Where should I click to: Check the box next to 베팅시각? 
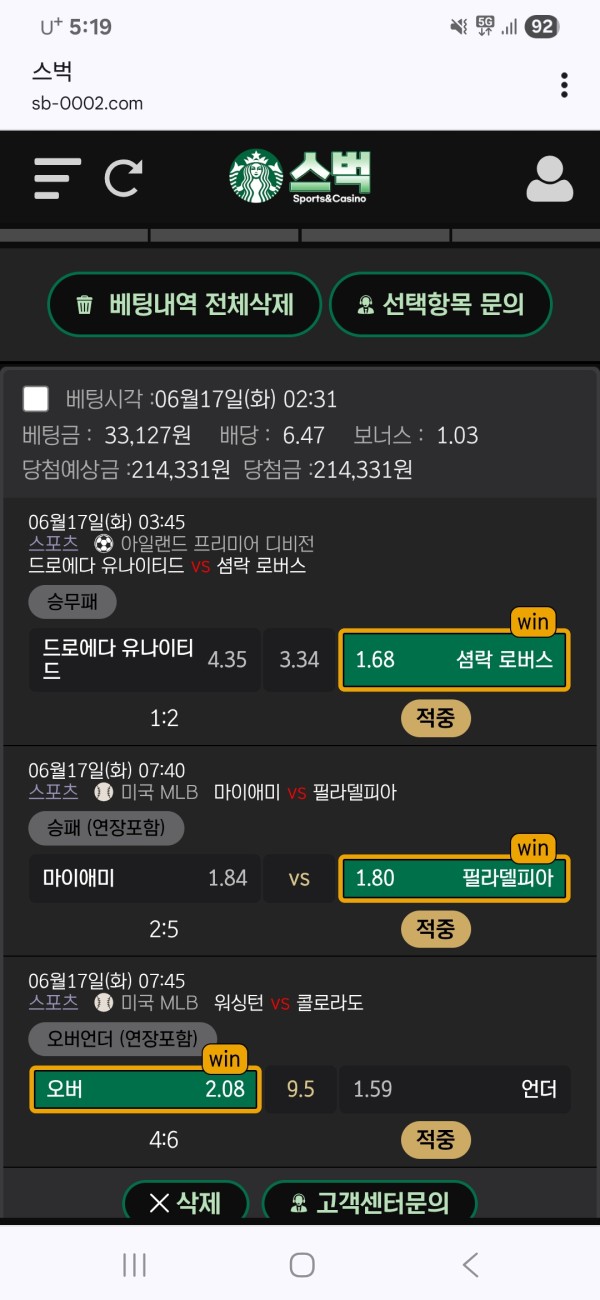click(x=36, y=399)
